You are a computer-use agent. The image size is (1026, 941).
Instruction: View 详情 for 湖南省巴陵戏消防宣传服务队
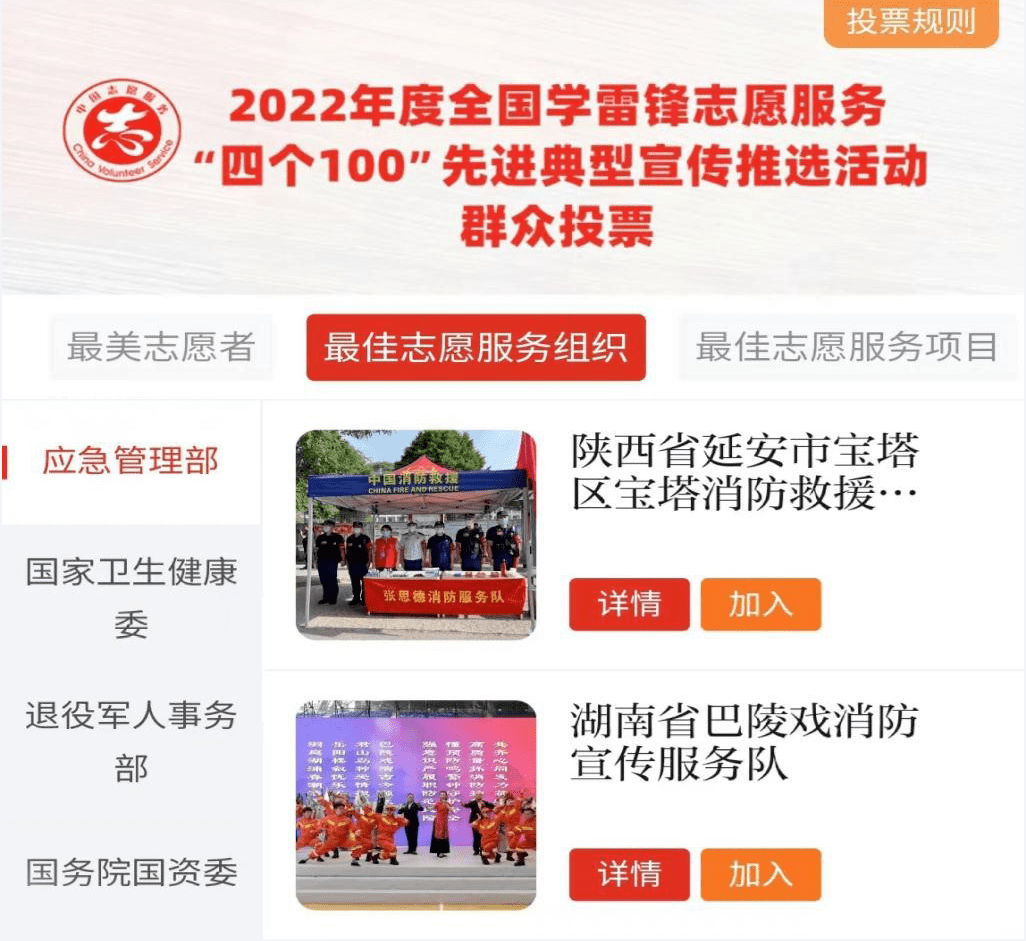click(x=629, y=874)
